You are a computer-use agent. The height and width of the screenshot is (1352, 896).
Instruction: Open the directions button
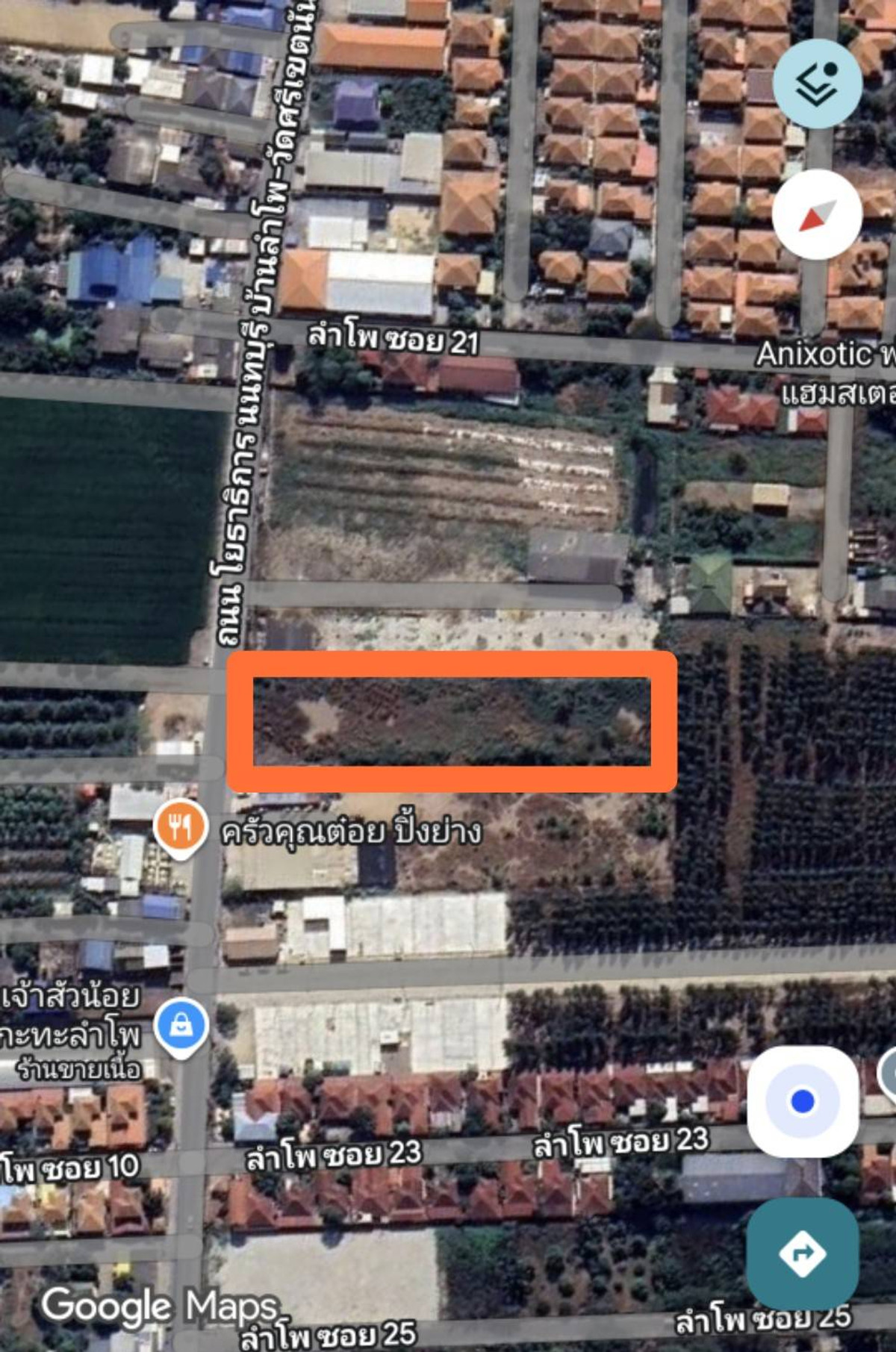[802, 1253]
